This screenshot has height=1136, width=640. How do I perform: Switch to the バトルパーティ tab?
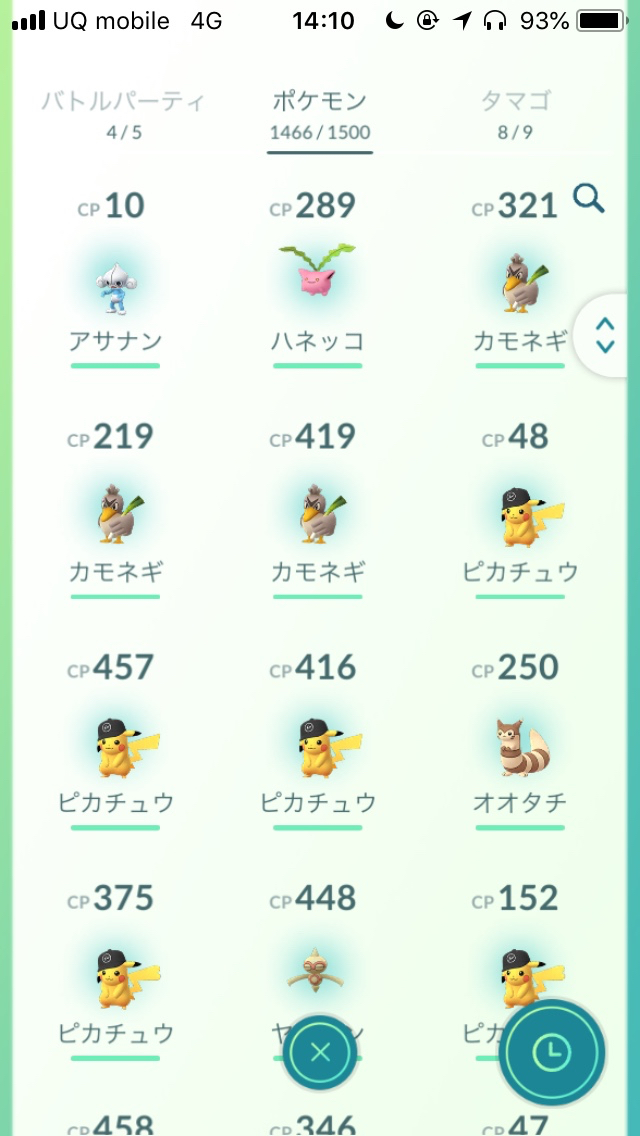pyautogui.click(x=122, y=114)
